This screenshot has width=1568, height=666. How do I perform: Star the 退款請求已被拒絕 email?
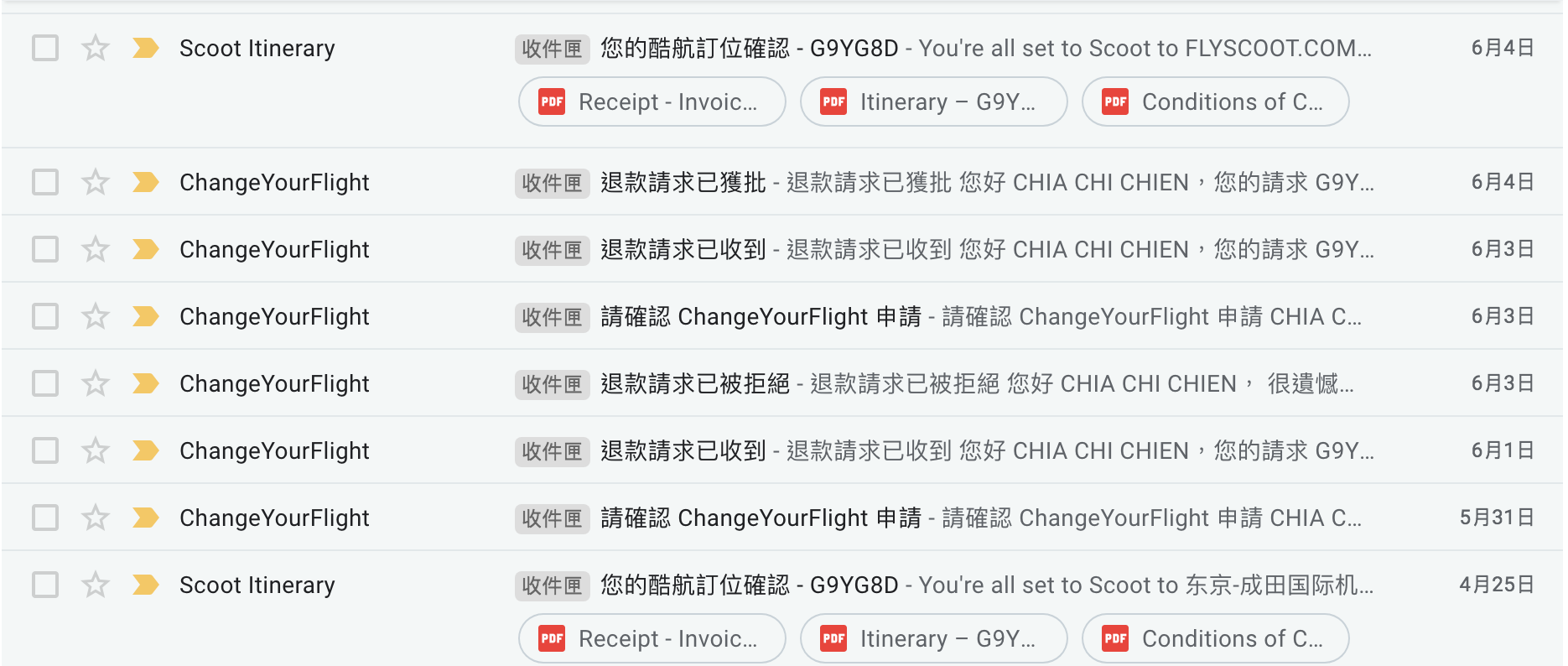point(96,383)
